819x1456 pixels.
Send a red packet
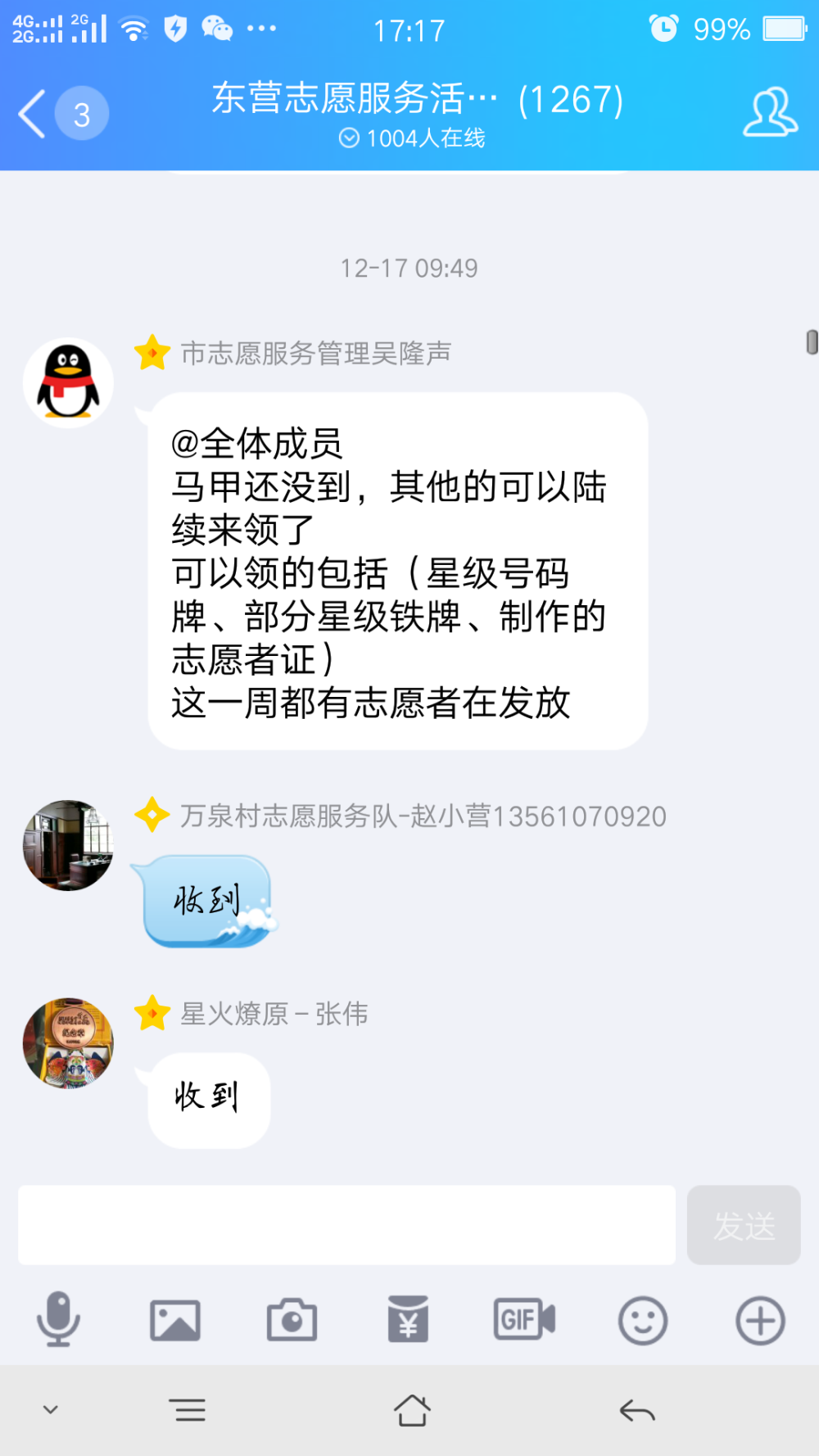point(409,1319)
